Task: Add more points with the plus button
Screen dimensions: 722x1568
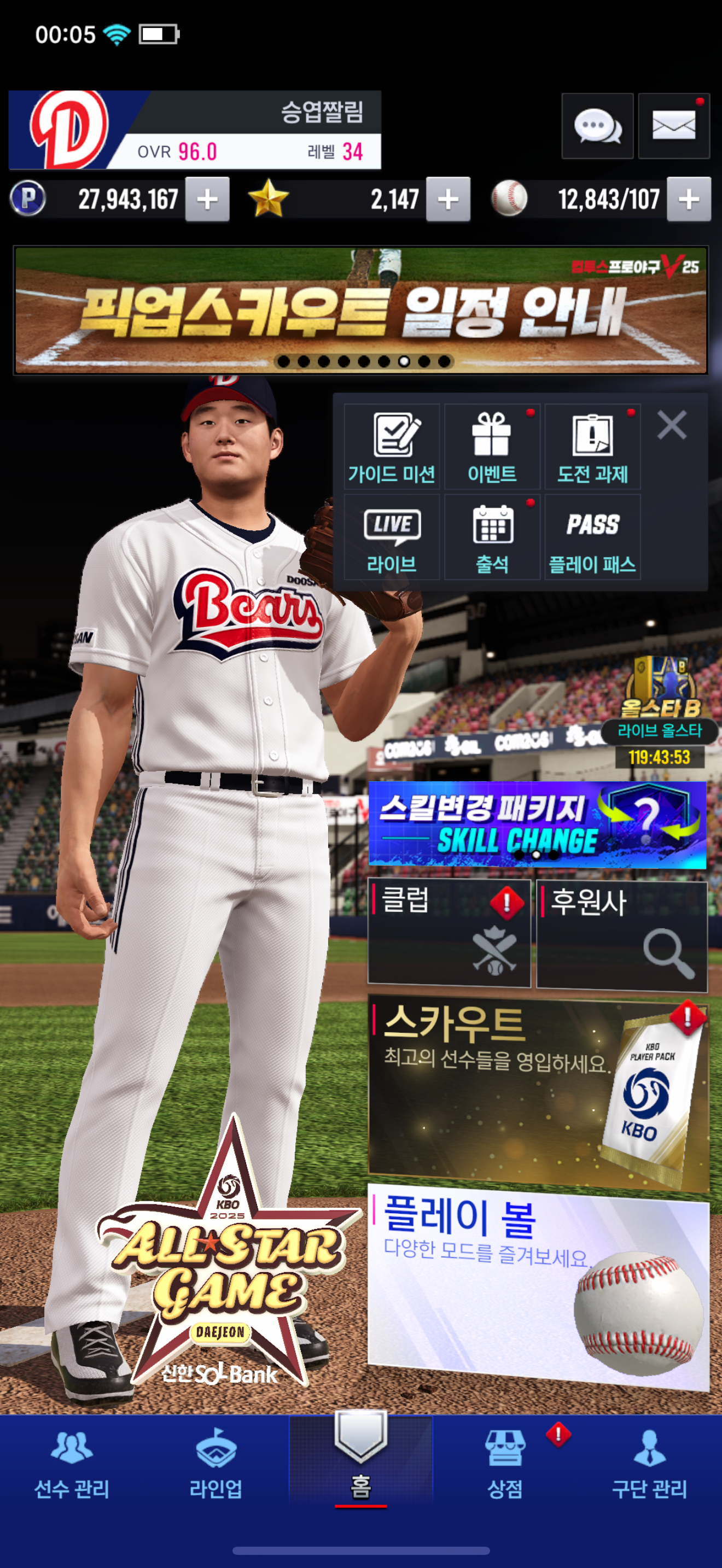Action: point(207,199)
